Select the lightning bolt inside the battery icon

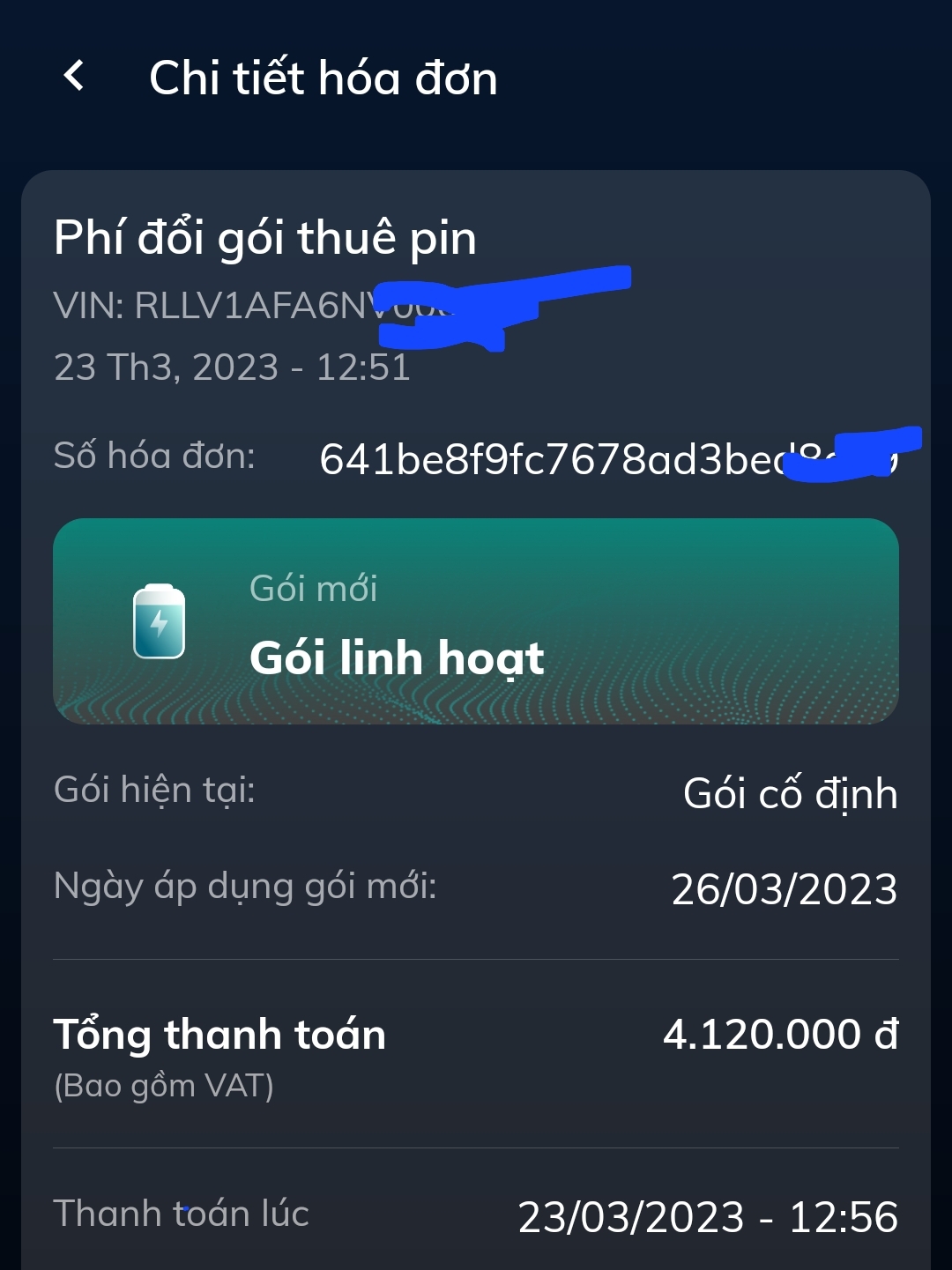coord(160,626)
